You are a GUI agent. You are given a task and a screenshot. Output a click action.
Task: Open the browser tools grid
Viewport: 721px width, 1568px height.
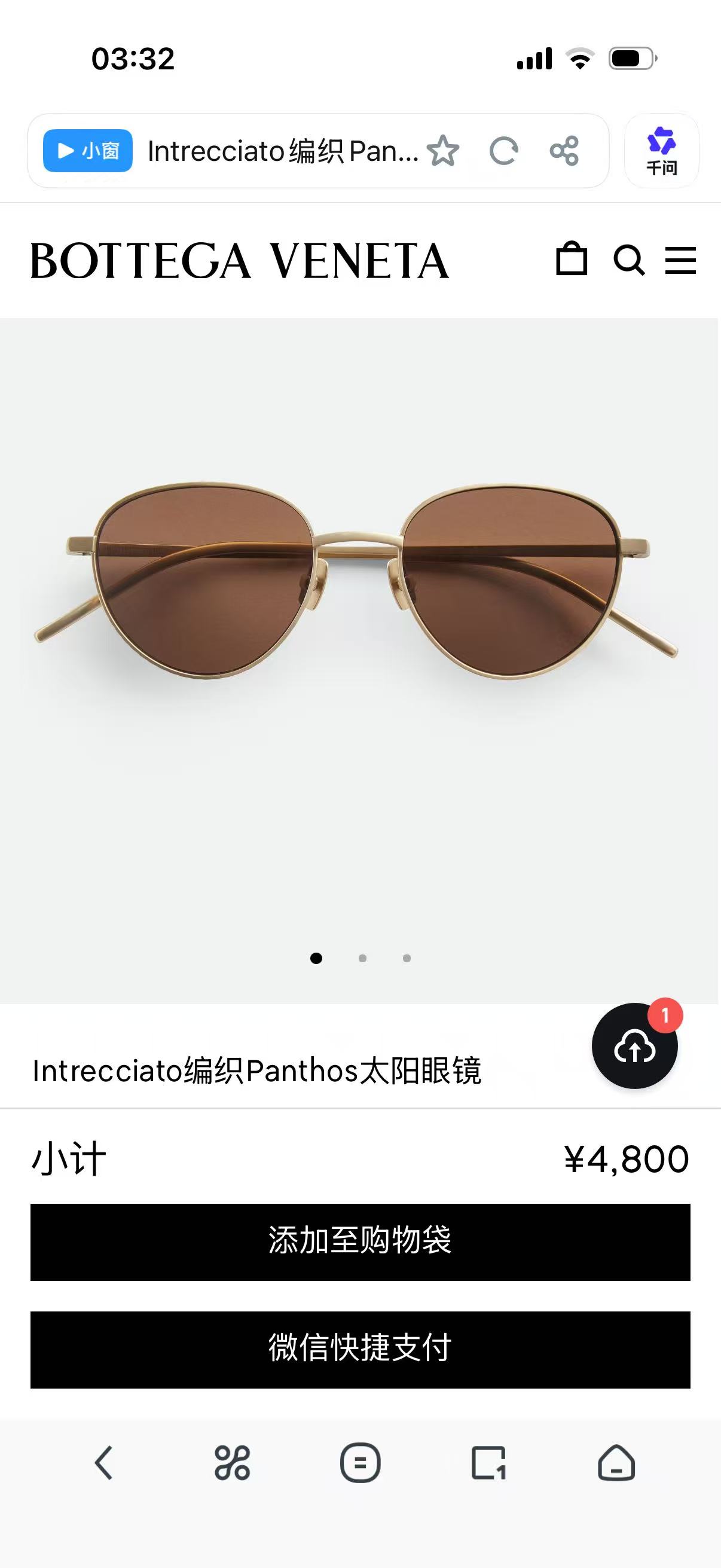[x=232, y=1463]
